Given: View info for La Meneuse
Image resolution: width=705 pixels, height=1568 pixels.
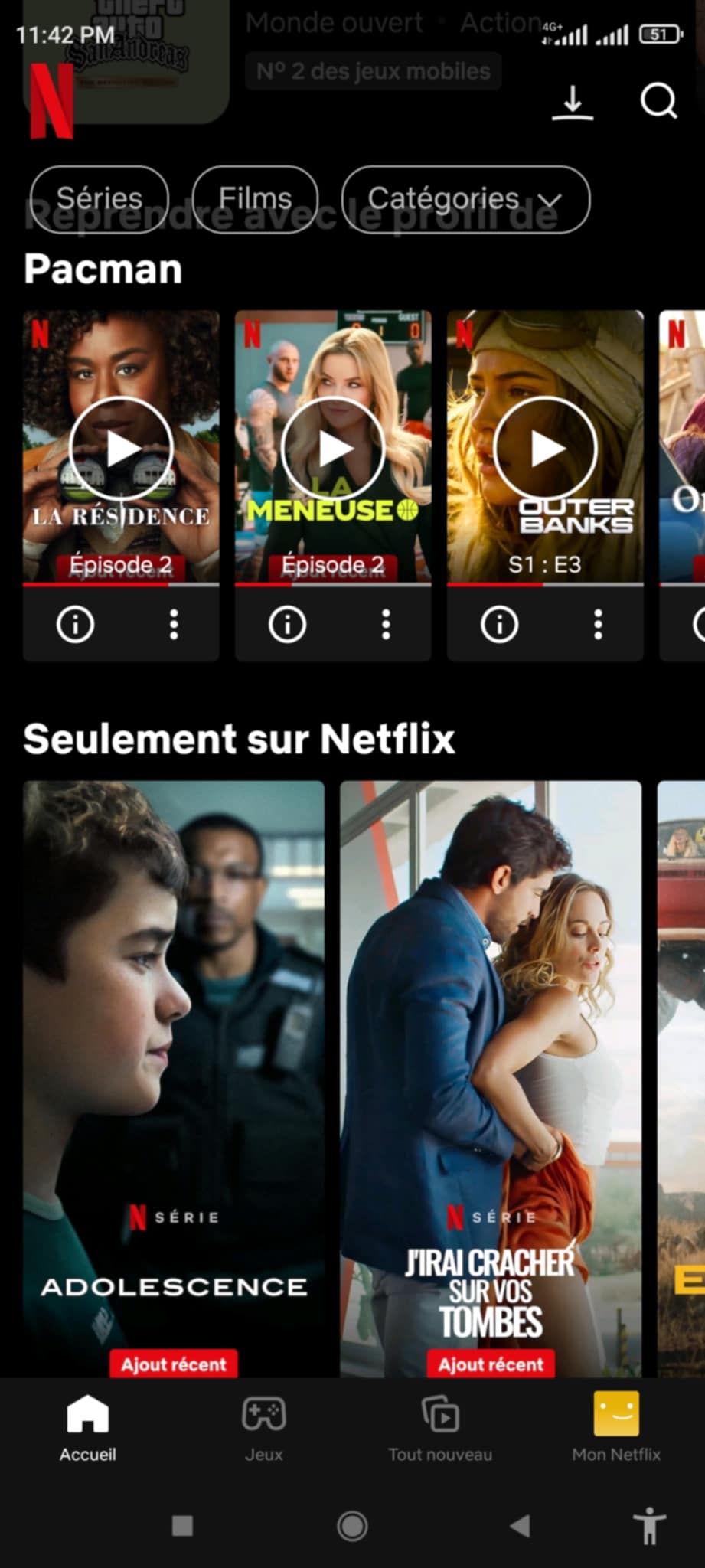Looking at the screenshot, I should [x=287, y=625].
